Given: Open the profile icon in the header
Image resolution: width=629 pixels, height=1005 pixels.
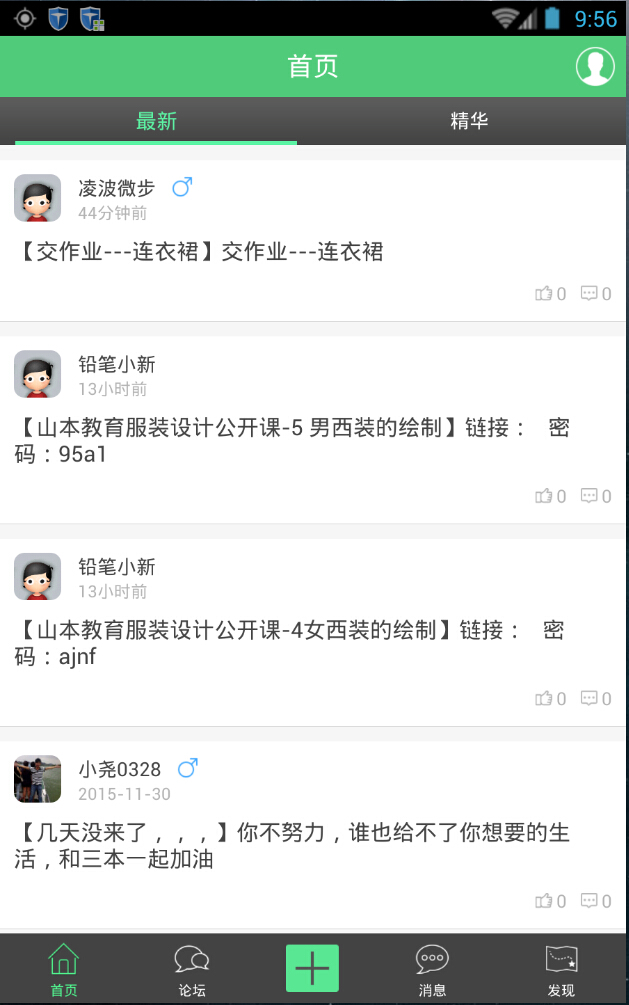Looking at the screenshot, I should pyautogui.click(x=595, y=67).
